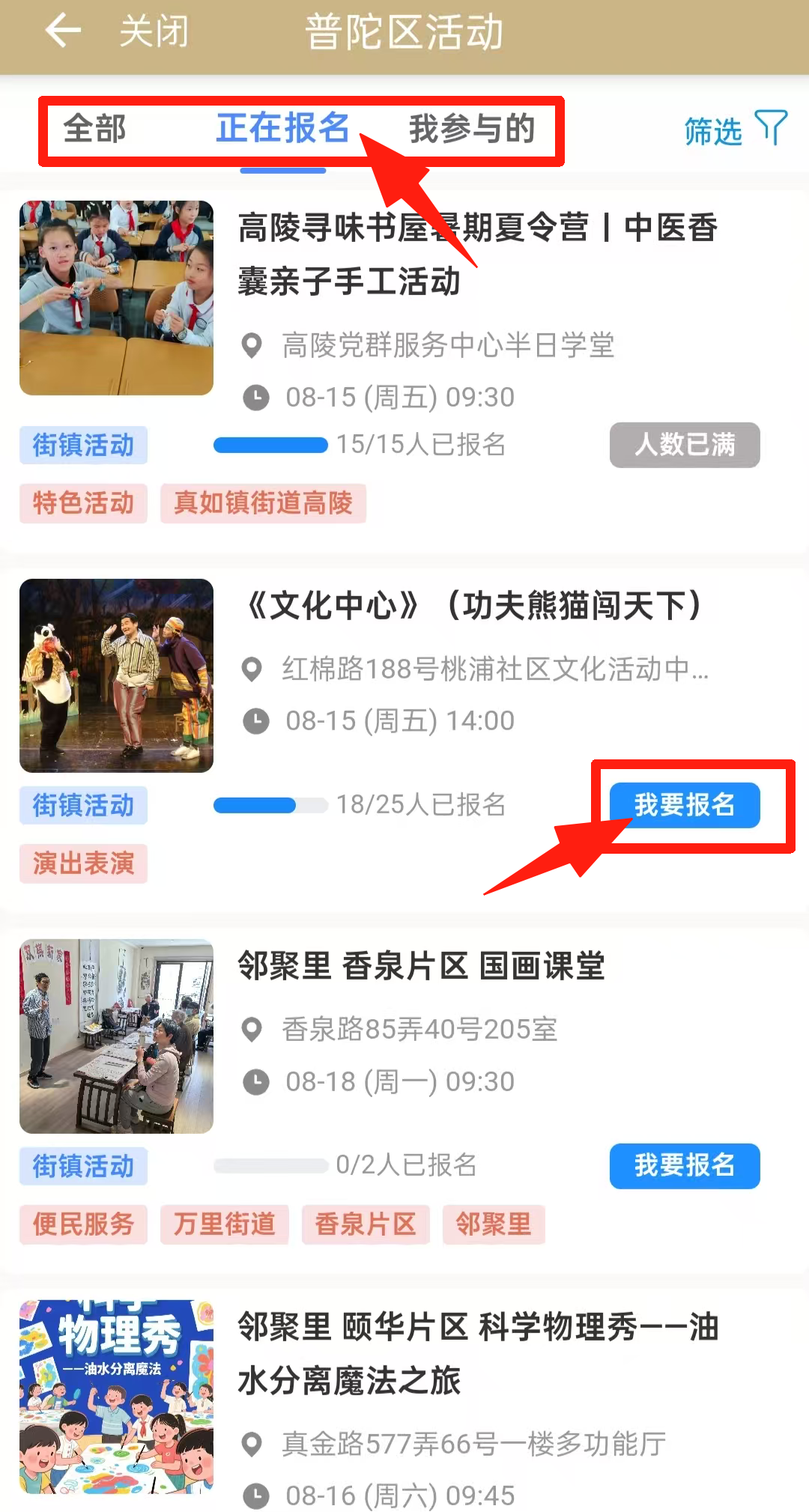
Task: View the 邻聚里 香泉片区 国画课堂 activity
Action: pyautogui.click(x=421, y=967)
